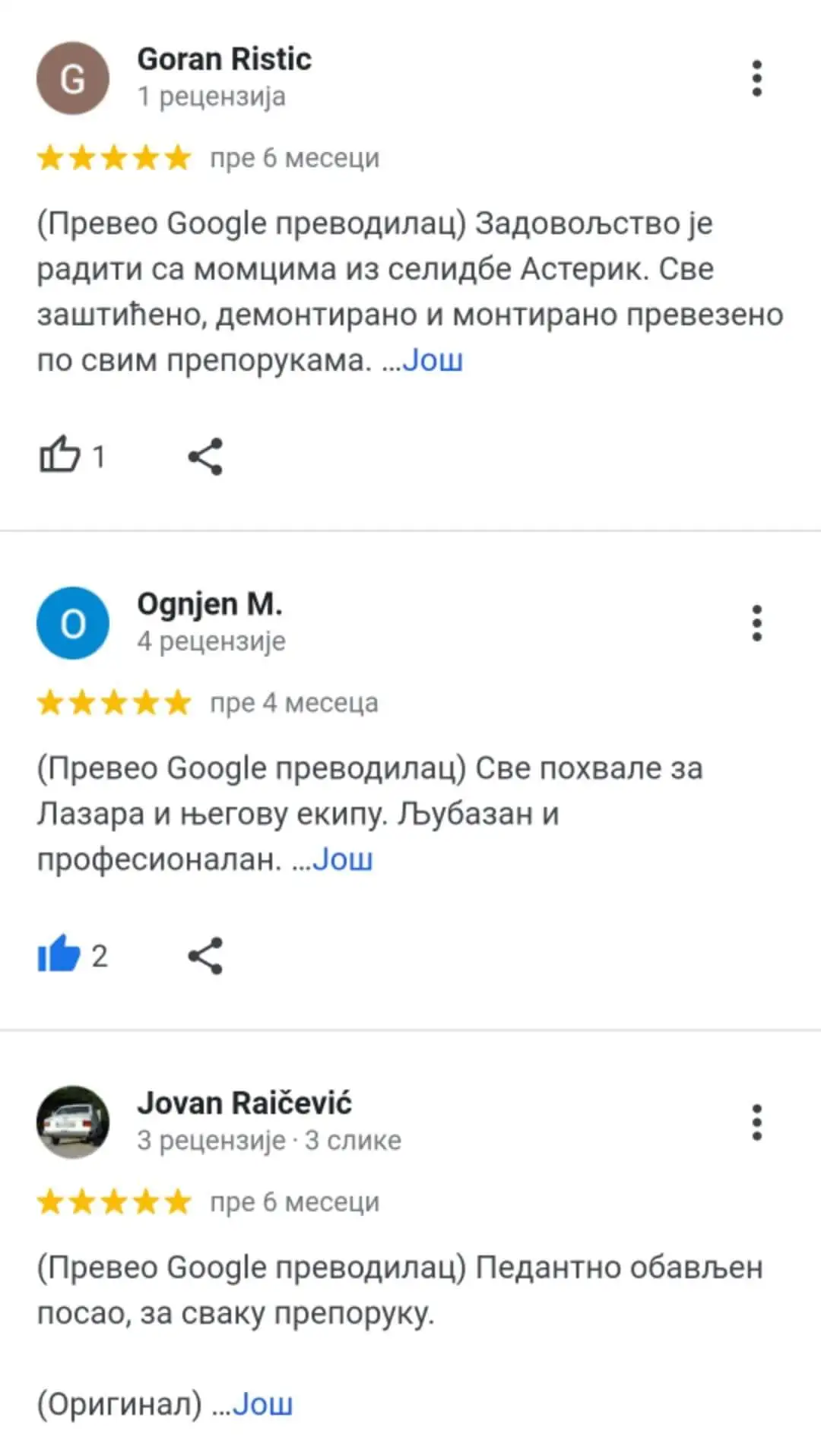The width and height of the screenshot is (821, 1456).
Task: Share Ognjen M.'s review
Action: pyautogui.click(x=205, y=955)
